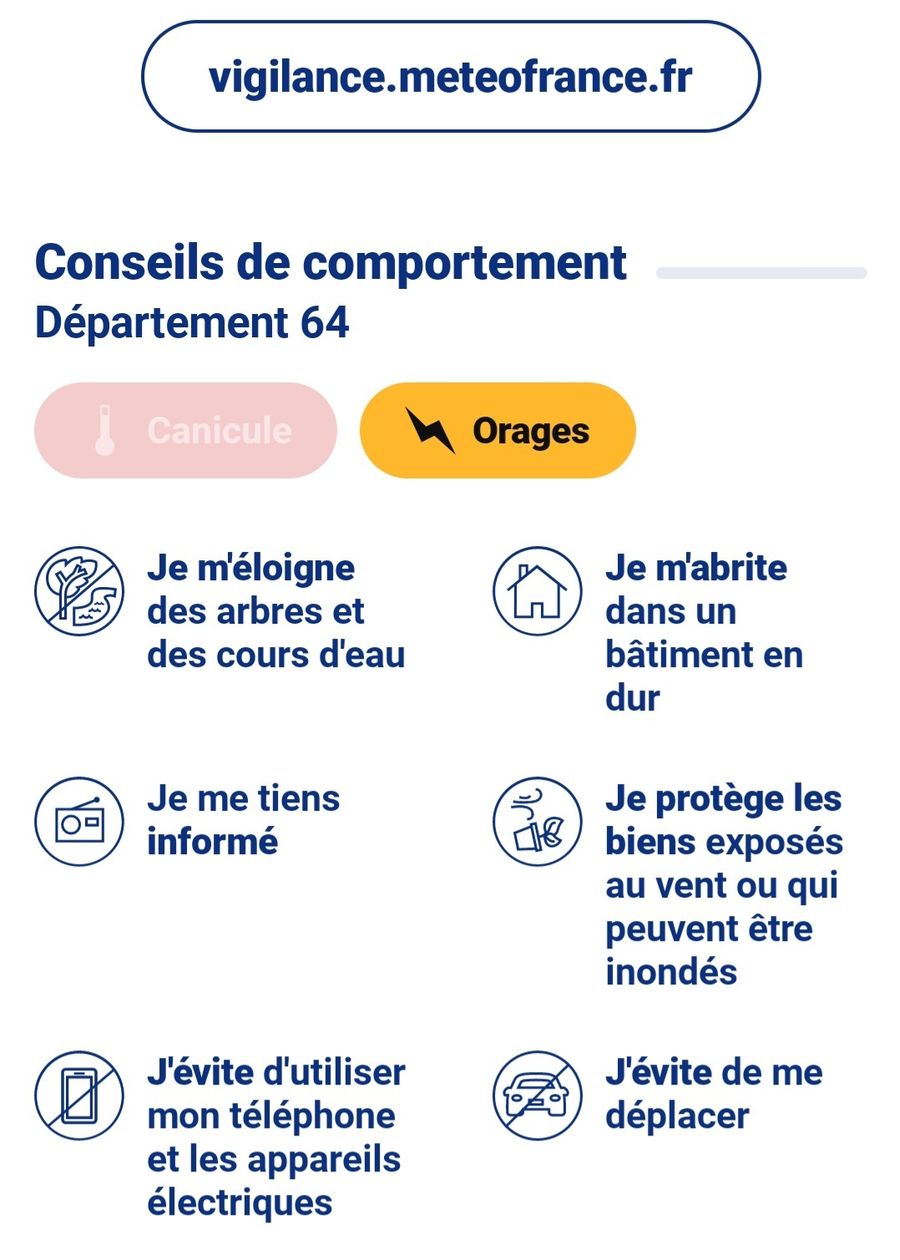This screenshot has width=900, height=1260.
Task: Open the vigilance.meteofrance.fr link button
Action: [x=450, y=77]
